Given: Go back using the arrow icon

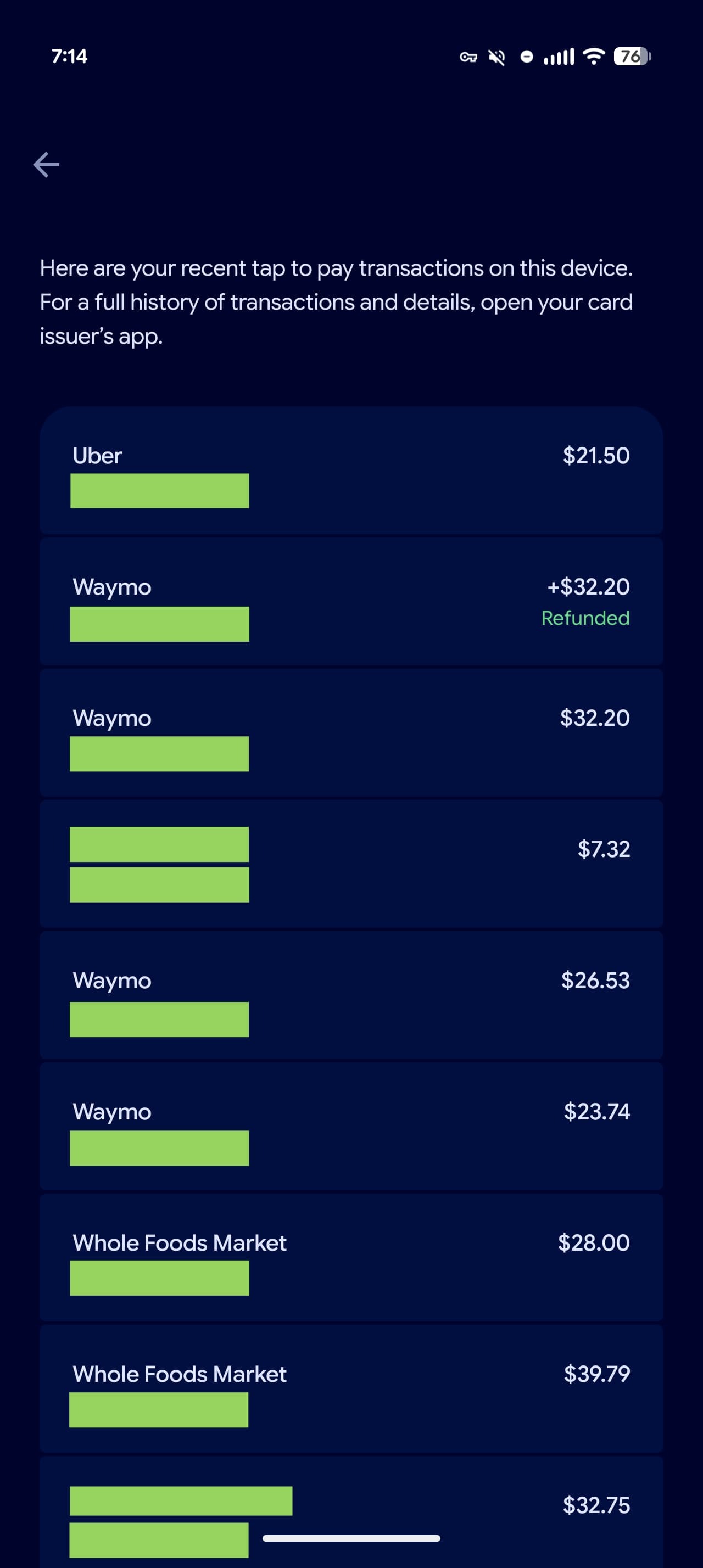Looking at the screenshot, I should pos(46,164).
